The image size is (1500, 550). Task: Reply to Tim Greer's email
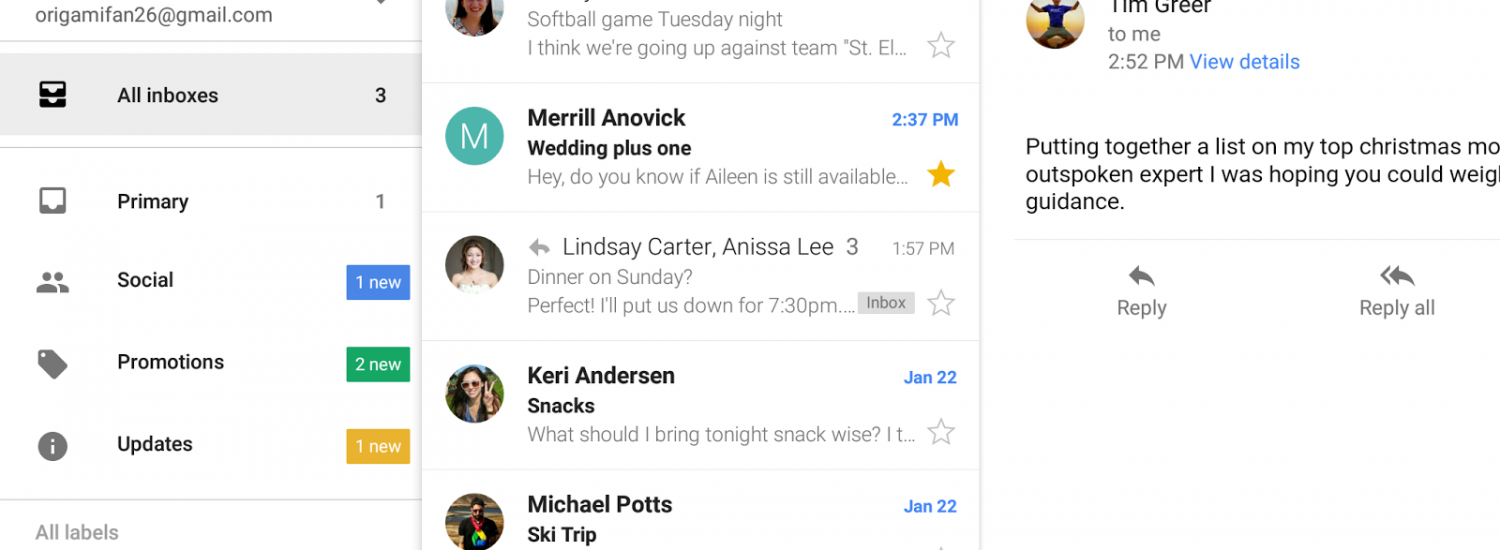(x=1141, y=290)
